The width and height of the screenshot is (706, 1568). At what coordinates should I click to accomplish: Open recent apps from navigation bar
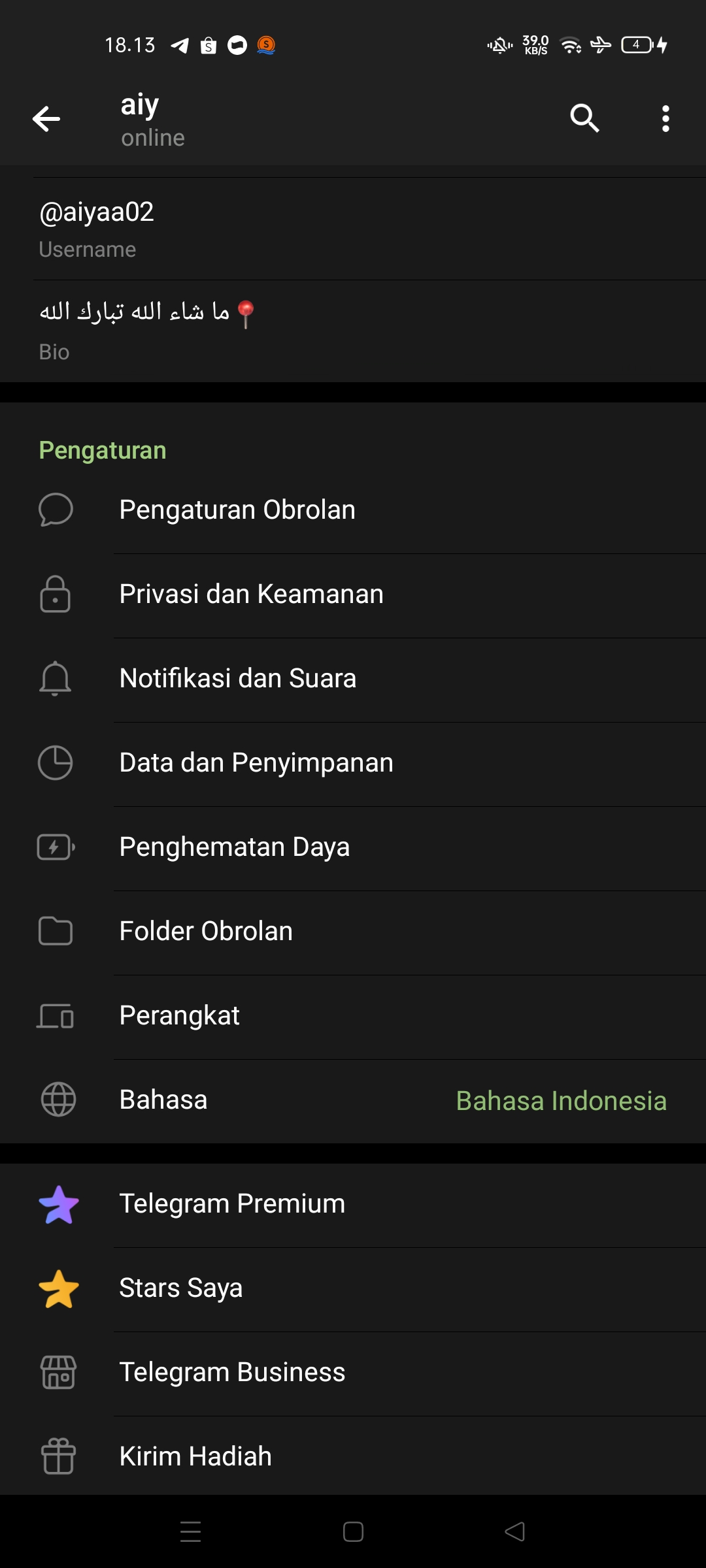190,1532
